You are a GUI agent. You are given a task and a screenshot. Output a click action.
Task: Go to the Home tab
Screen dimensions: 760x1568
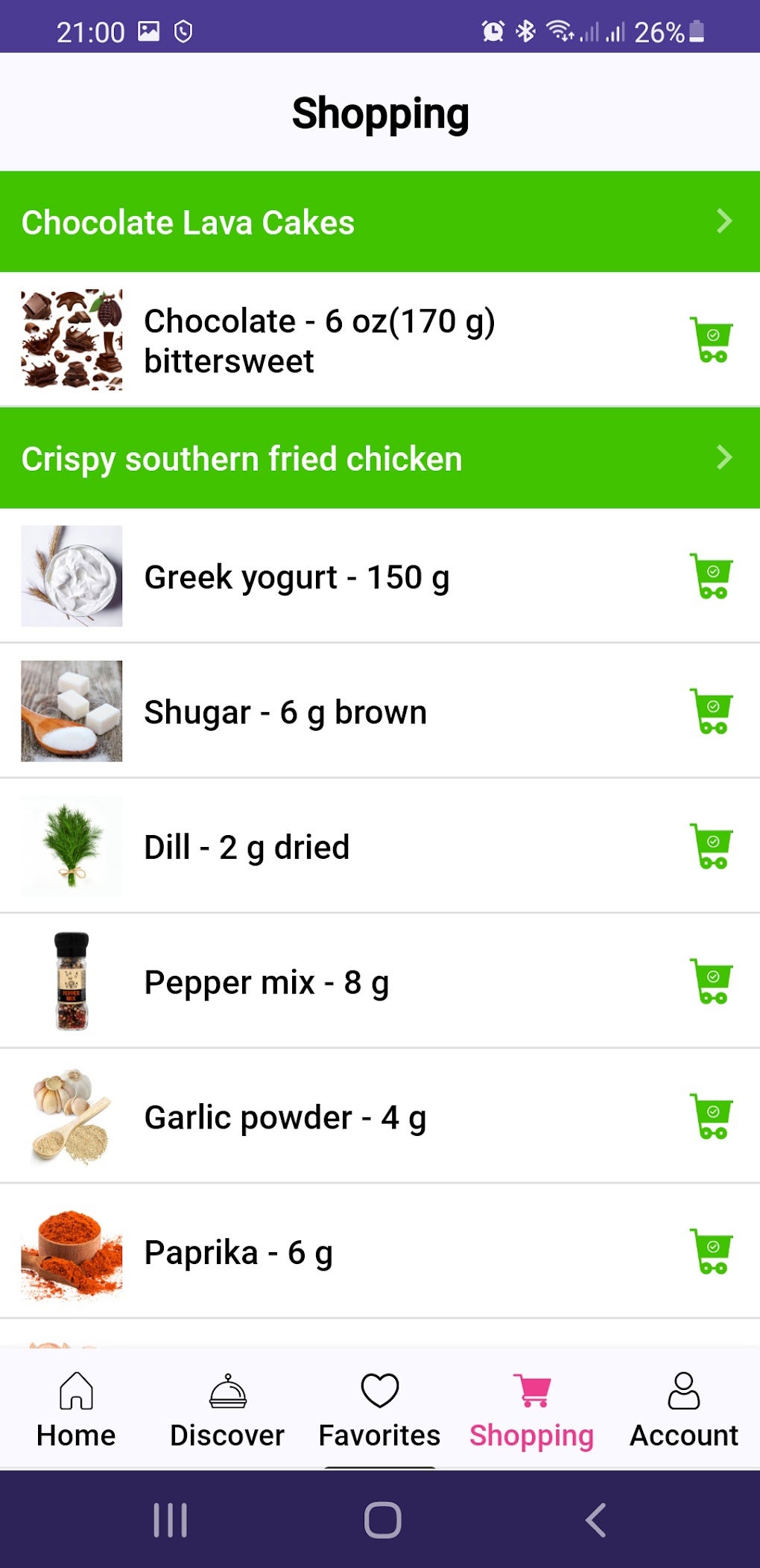[76, 1409]
